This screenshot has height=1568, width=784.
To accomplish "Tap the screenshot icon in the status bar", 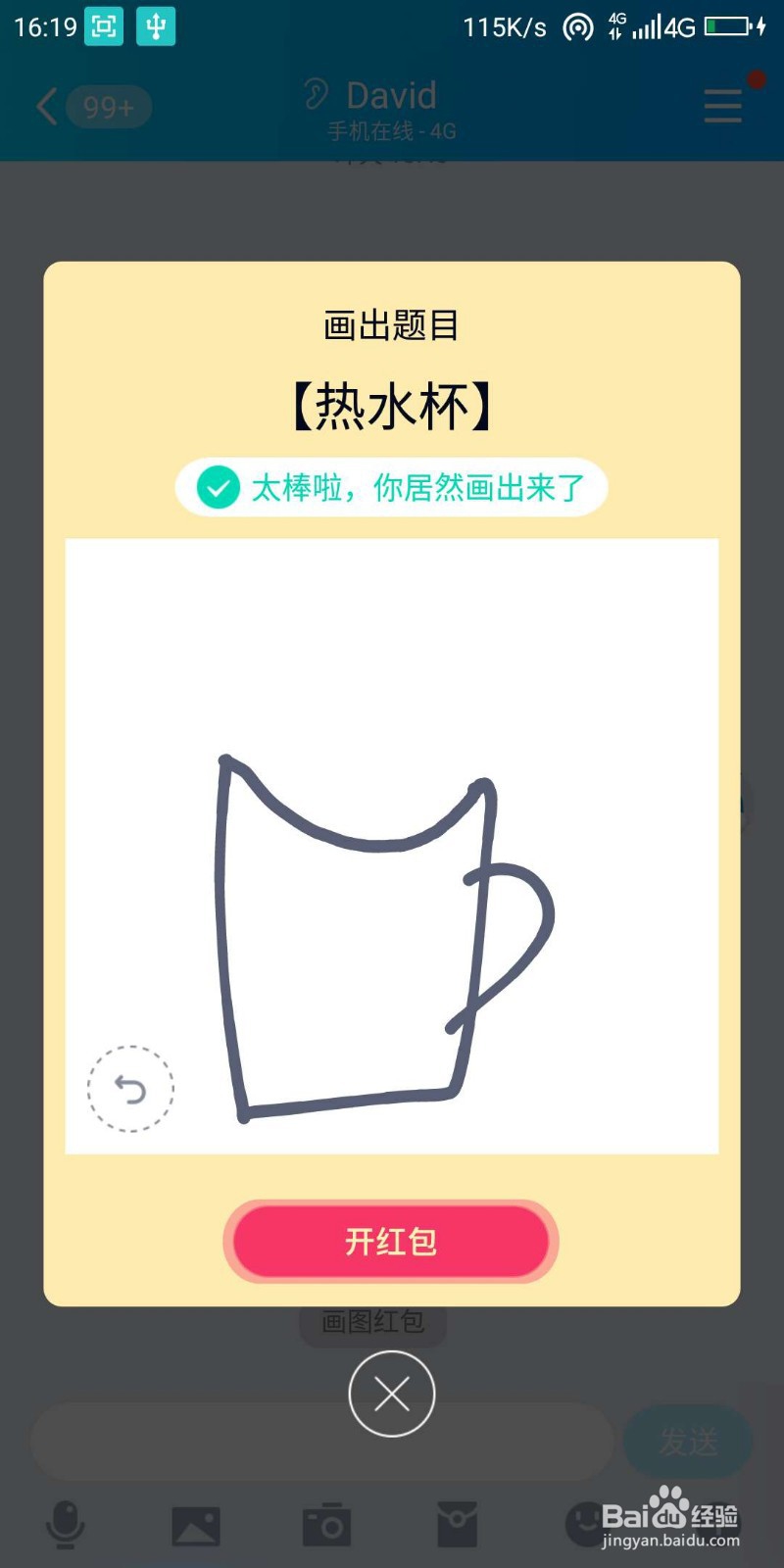I will click(104, 26).
